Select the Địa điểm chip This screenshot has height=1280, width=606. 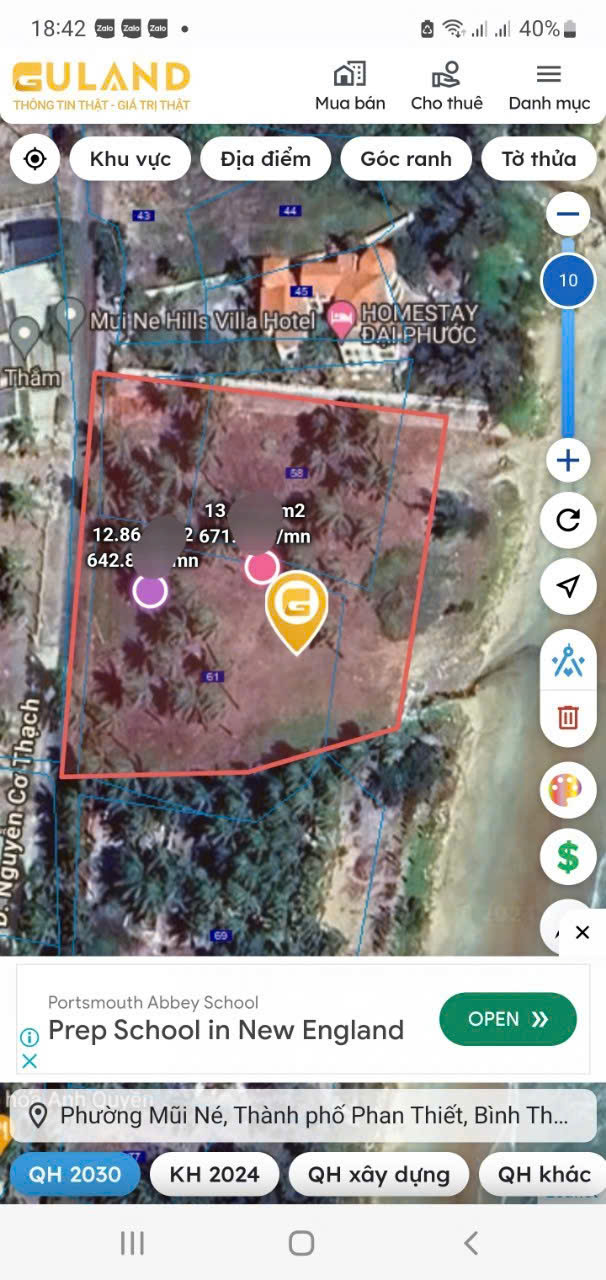pos(265,159)
